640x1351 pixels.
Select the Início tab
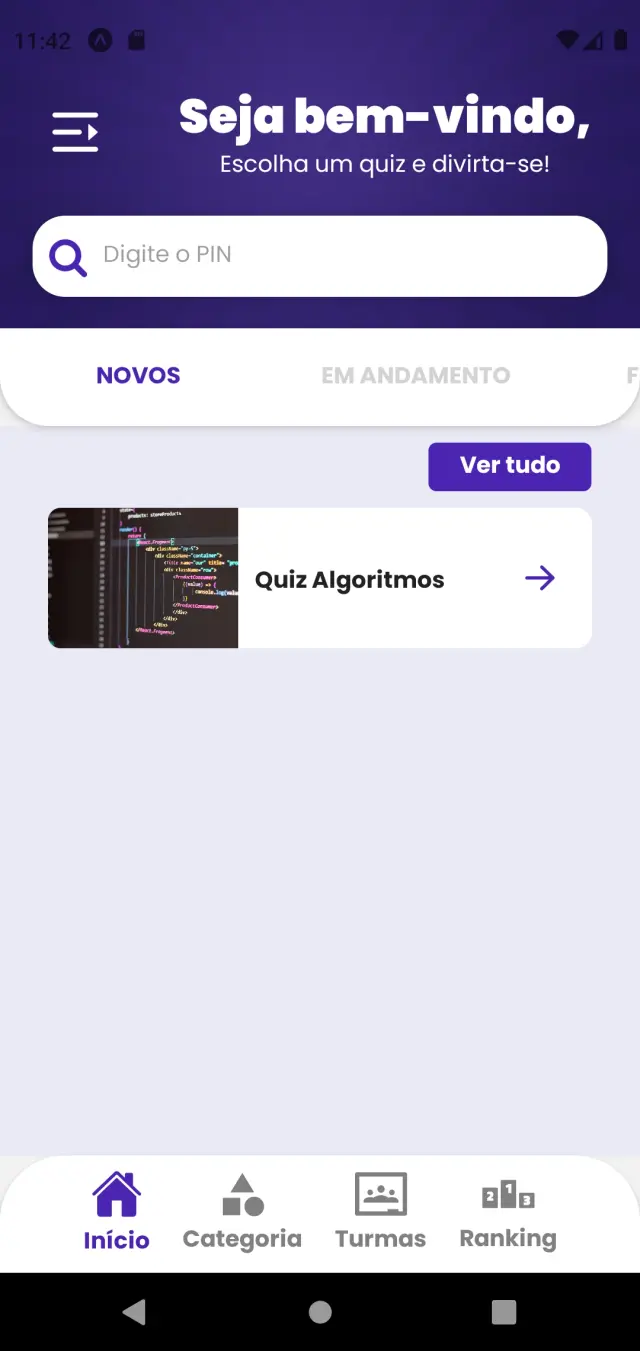pyautogui.click(x=116, y=1212)
